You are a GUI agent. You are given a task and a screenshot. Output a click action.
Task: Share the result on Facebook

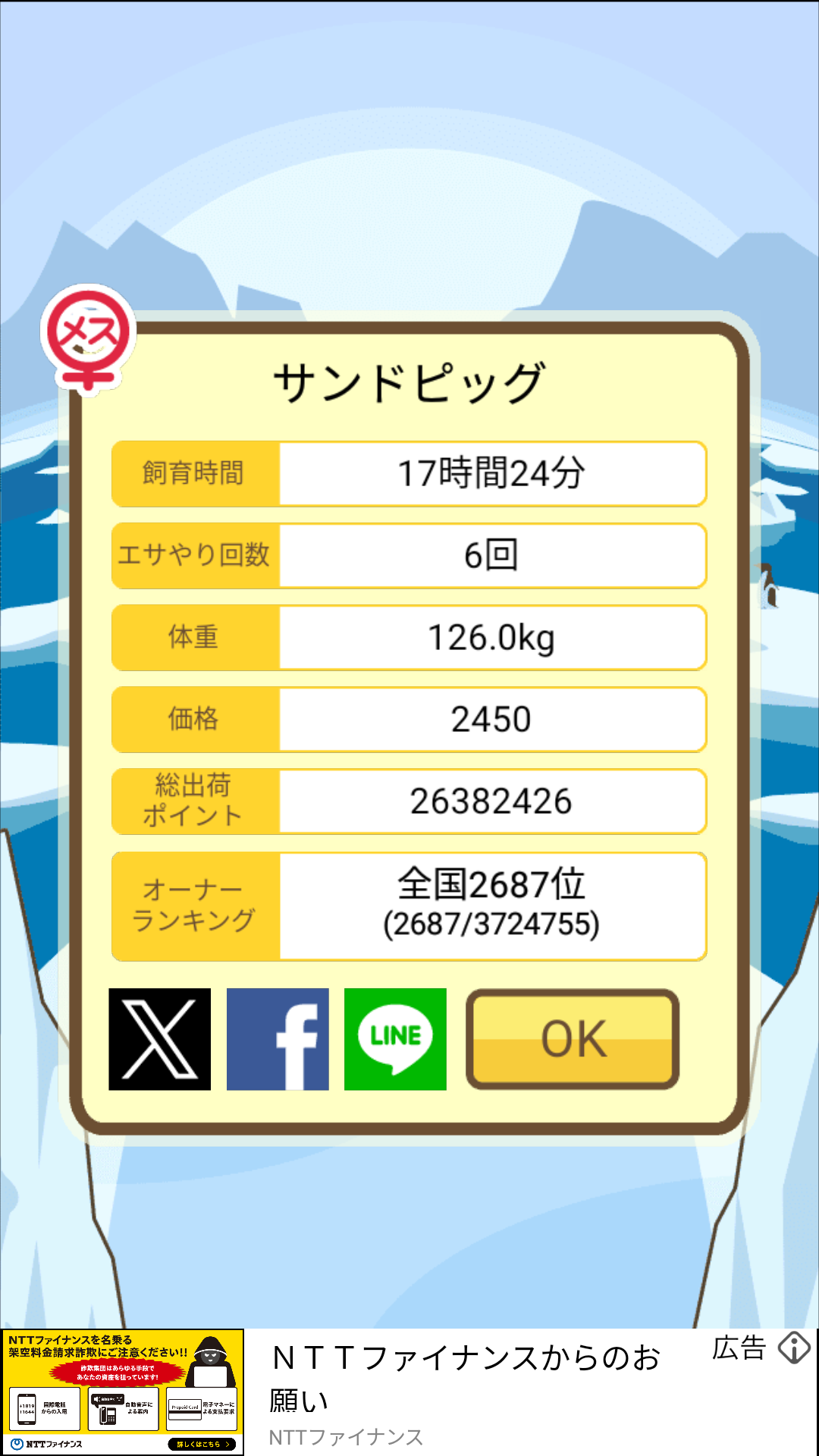[x=278, y=1039]
